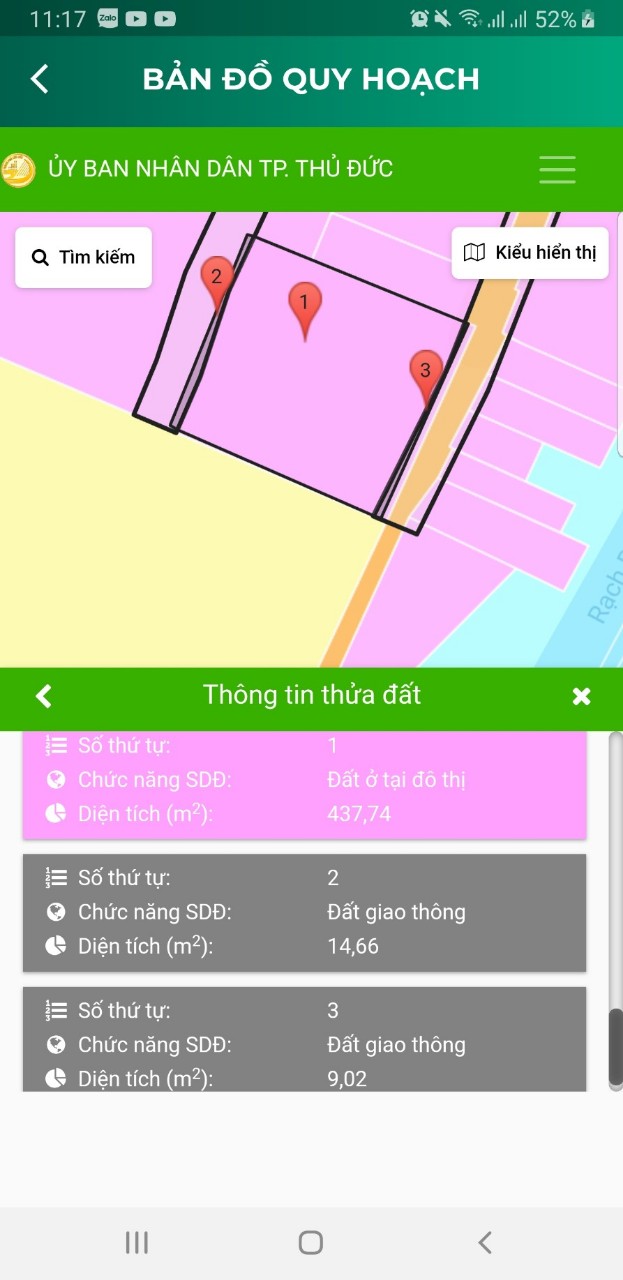Tap the Tìm kiếm search button

(x=84, y=257)
